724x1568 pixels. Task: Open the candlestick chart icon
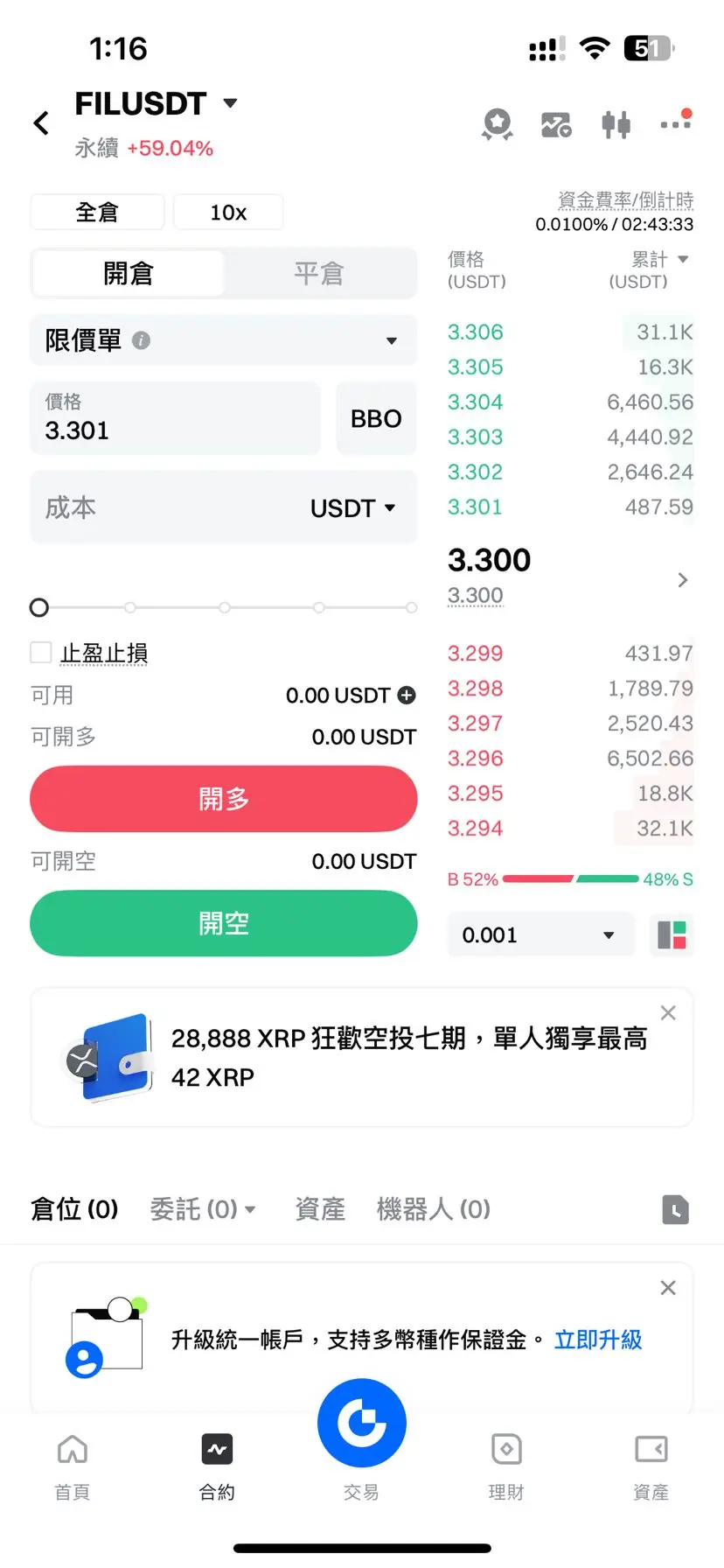[616, 124]
